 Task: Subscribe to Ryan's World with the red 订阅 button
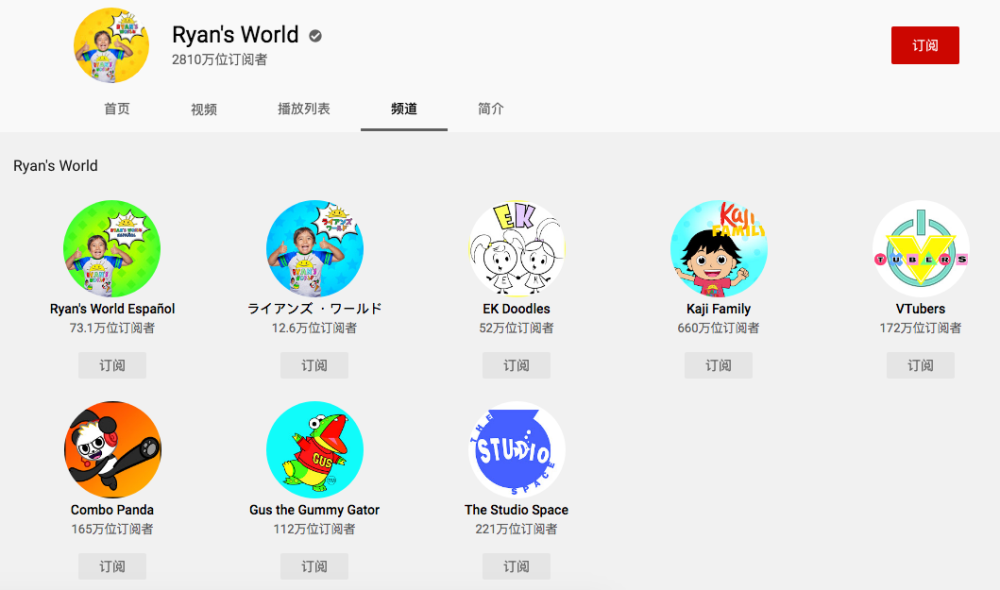[925, 45]
